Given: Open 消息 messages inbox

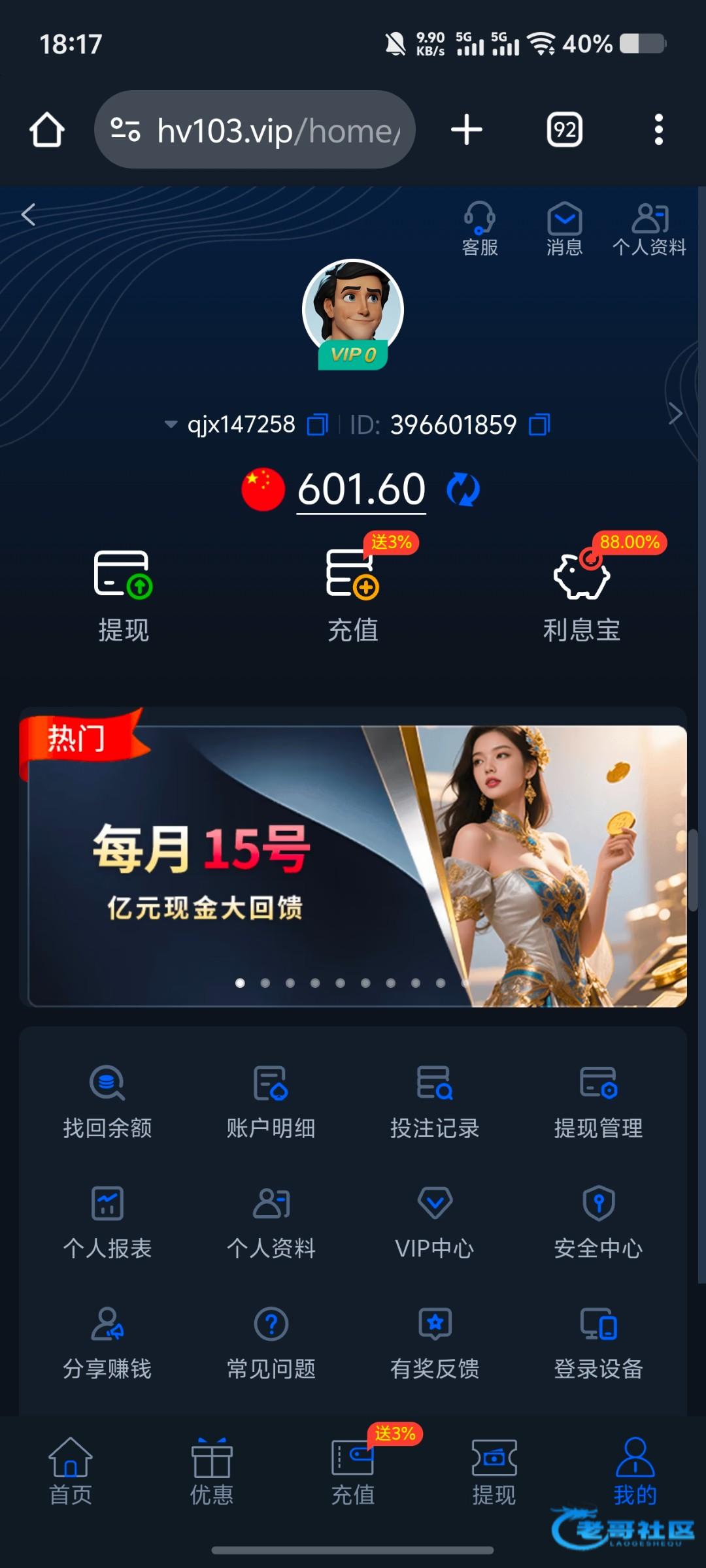Looking at the screenshot, I should point(564,228).
